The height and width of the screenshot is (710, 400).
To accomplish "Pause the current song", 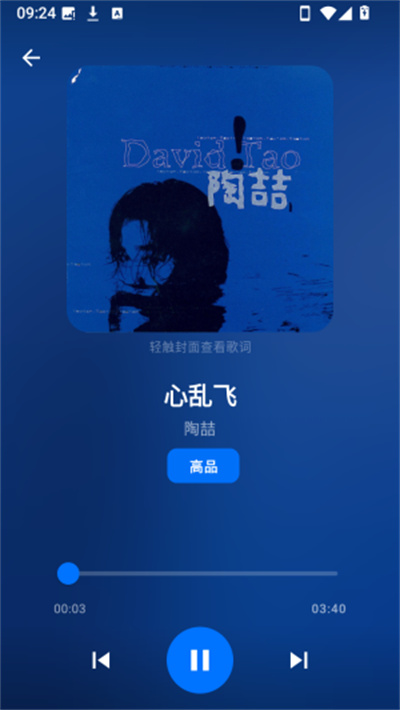I will (200, 660).
